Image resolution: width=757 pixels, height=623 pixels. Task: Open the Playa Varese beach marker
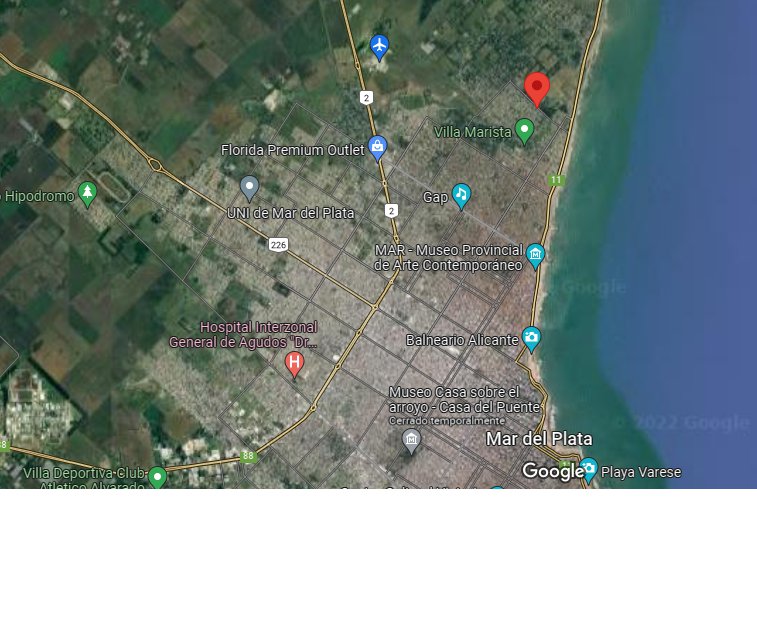coord(589,468)
